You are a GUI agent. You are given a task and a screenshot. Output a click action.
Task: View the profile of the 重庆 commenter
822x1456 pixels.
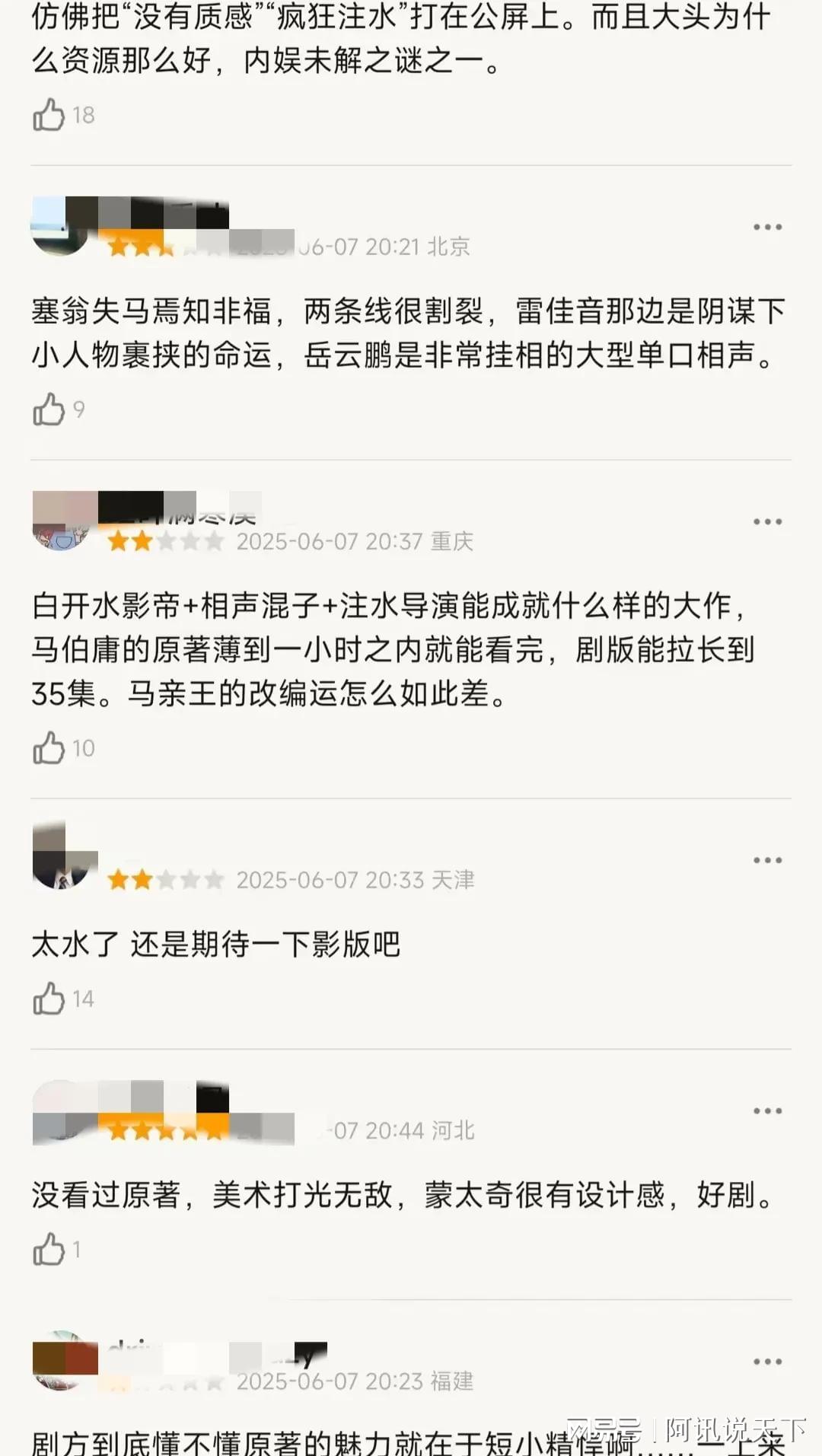62,521
